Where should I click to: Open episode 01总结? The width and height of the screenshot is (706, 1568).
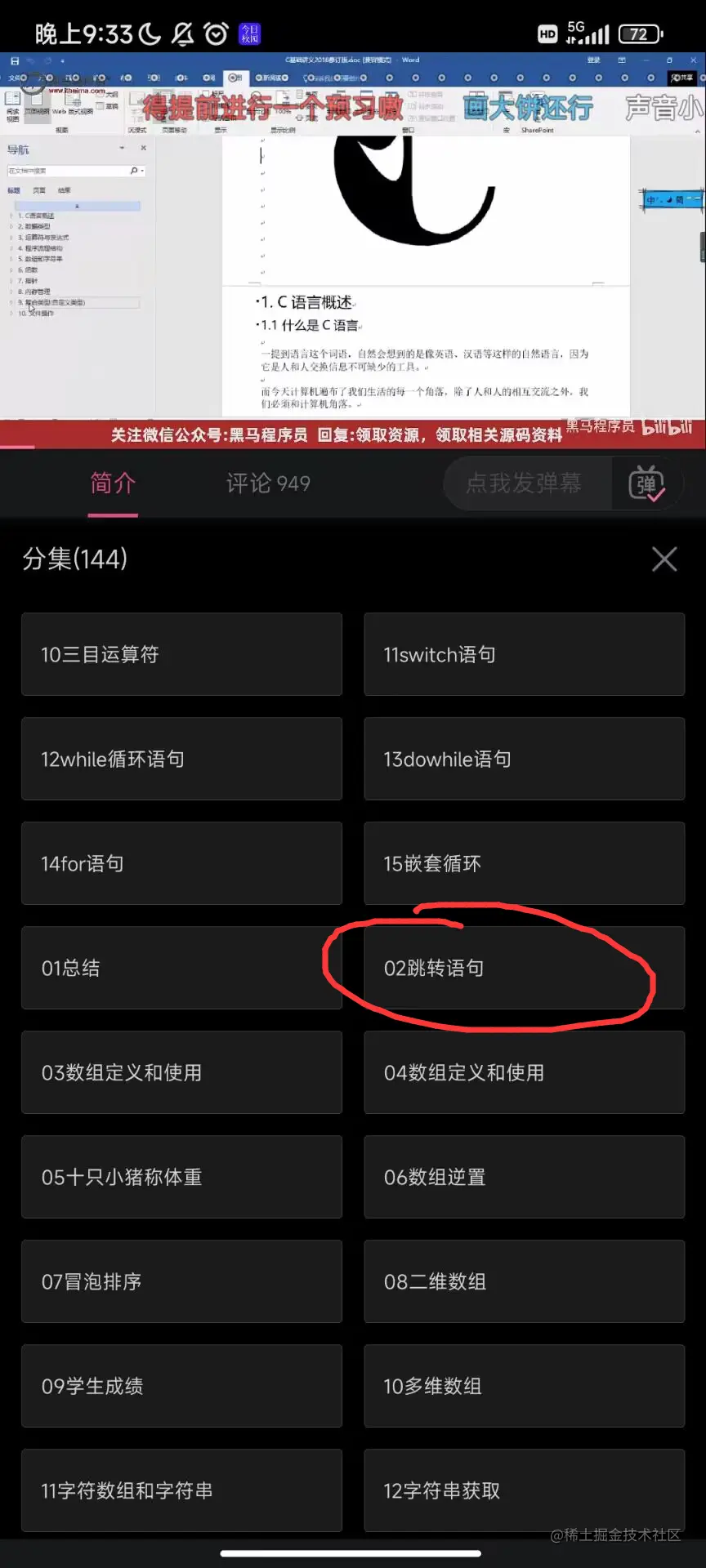click(x=181, y=968)
